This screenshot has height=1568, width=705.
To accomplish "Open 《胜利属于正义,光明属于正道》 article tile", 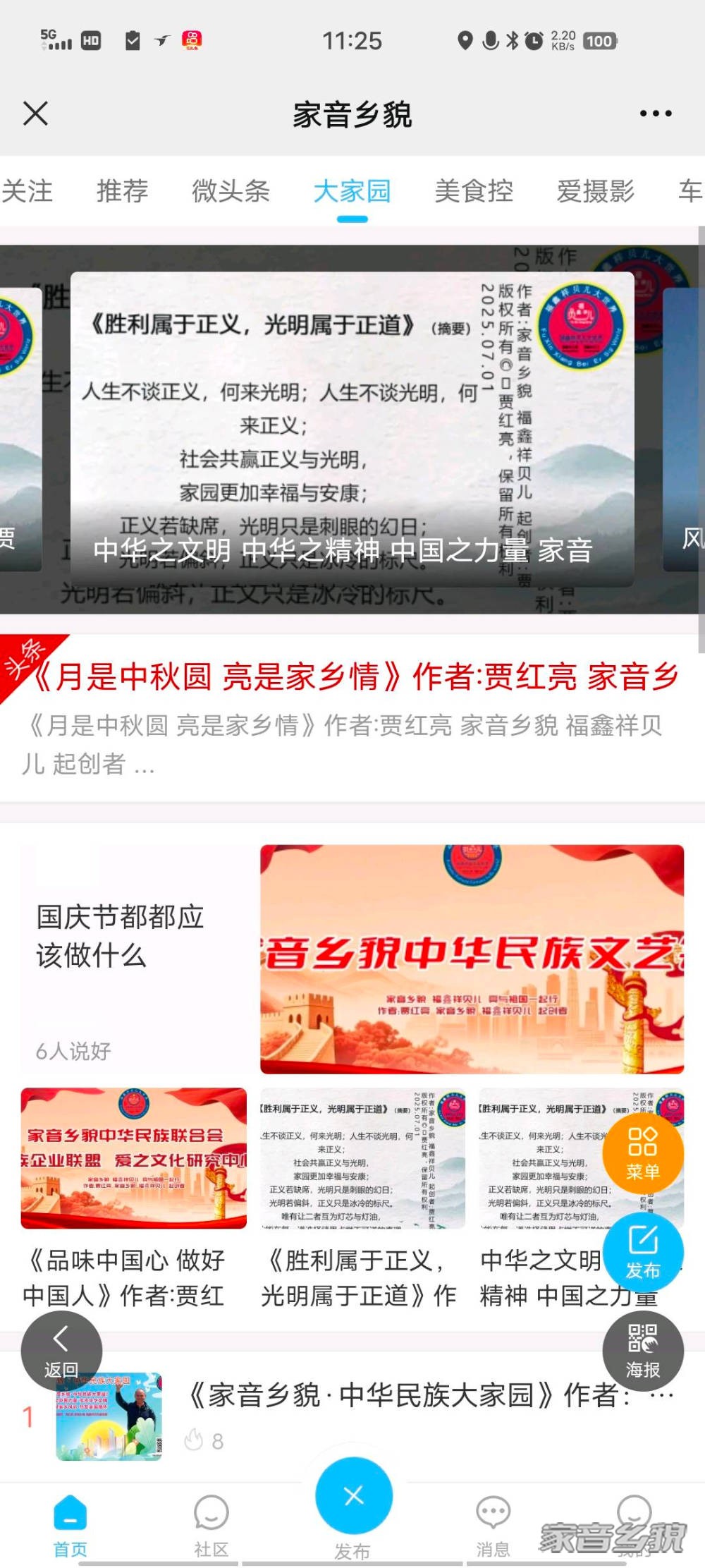I will pos(362,1199).
